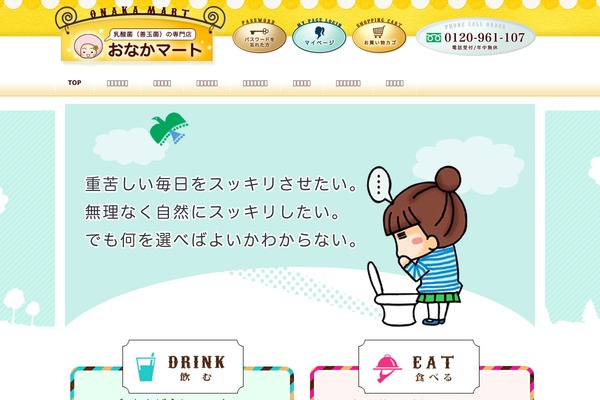Select the TOP navigation tab
This screenshot has height=400, width=600.
[75, 83]
